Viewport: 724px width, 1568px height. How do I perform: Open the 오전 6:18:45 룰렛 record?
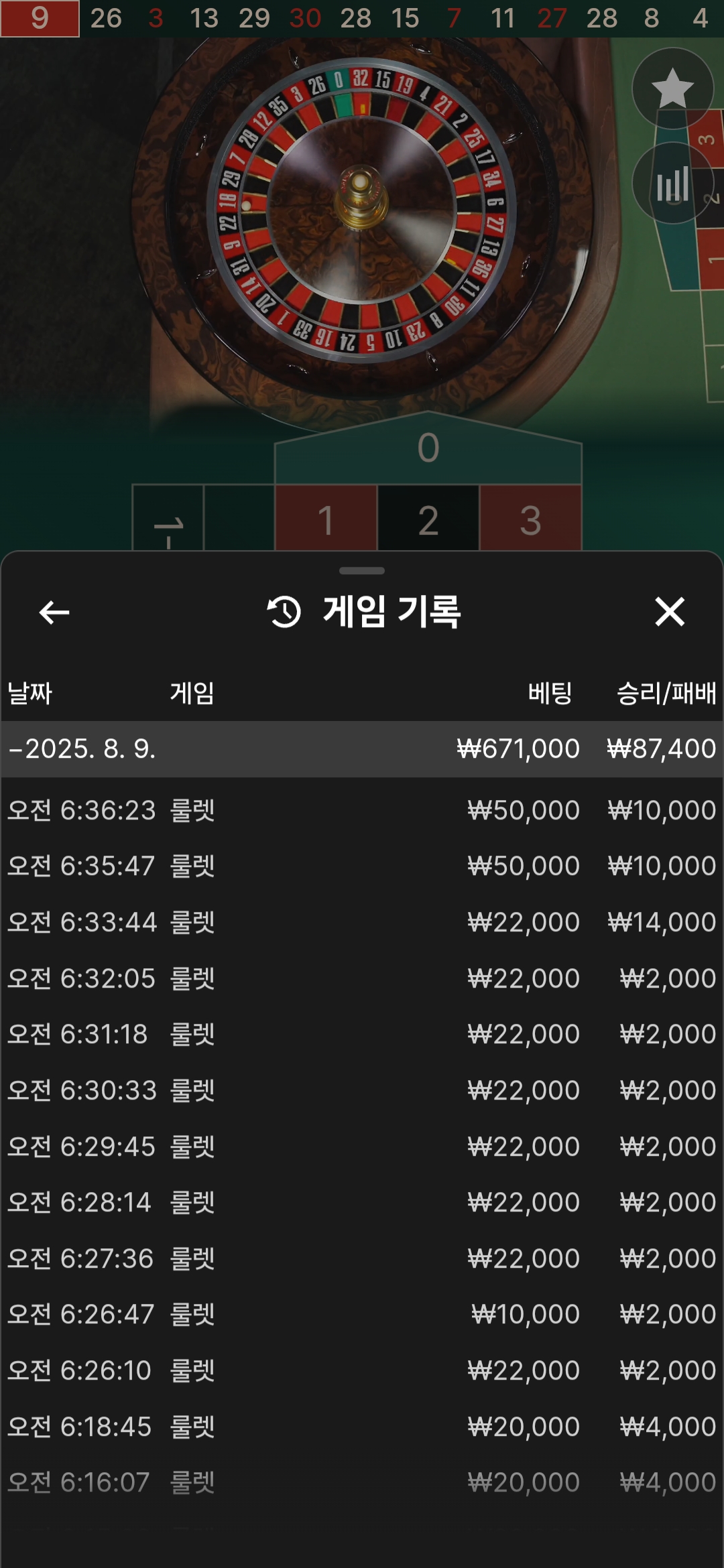click(x=362, y=1427)
